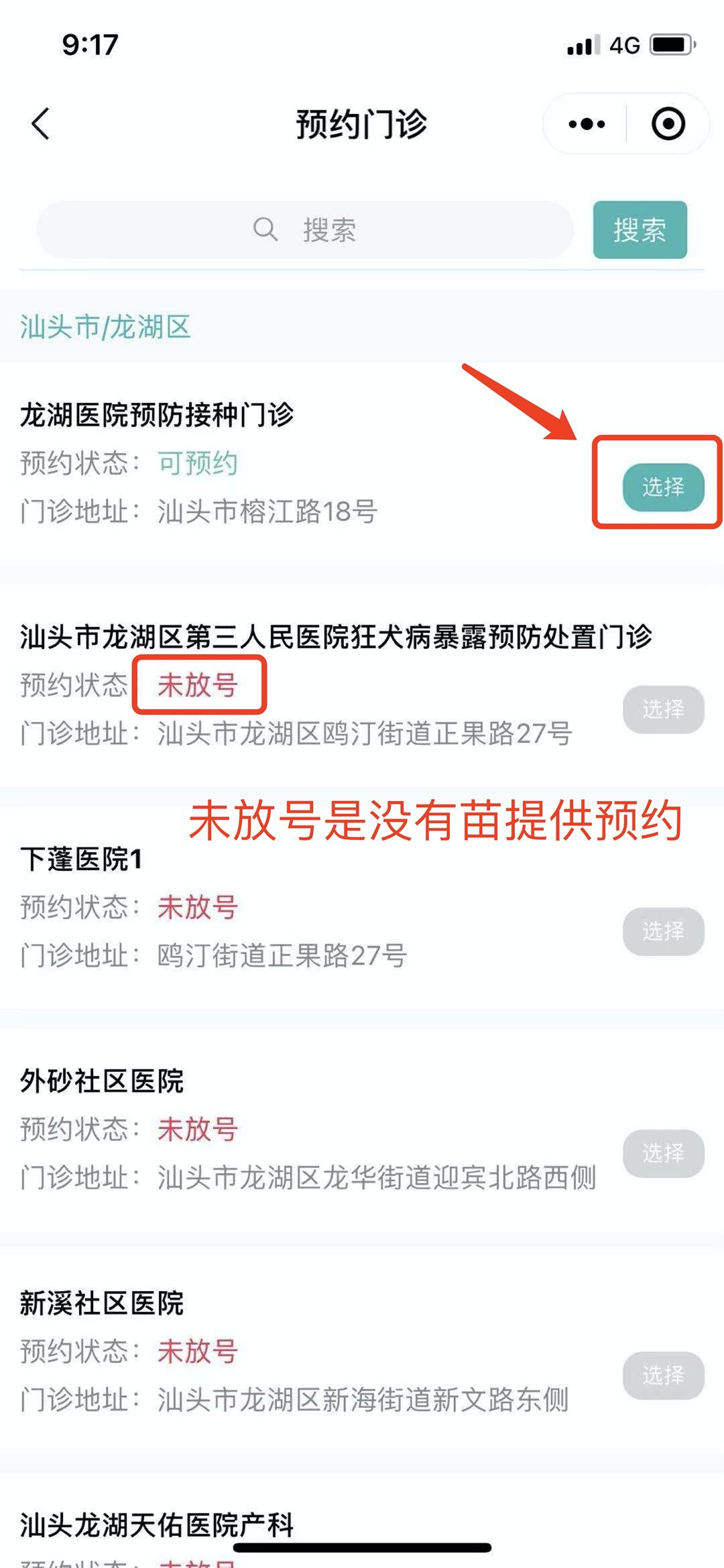This screenshot has width=724, height=1568.
Task: Tap the green 搜索 button
Action: pos(640,230)
